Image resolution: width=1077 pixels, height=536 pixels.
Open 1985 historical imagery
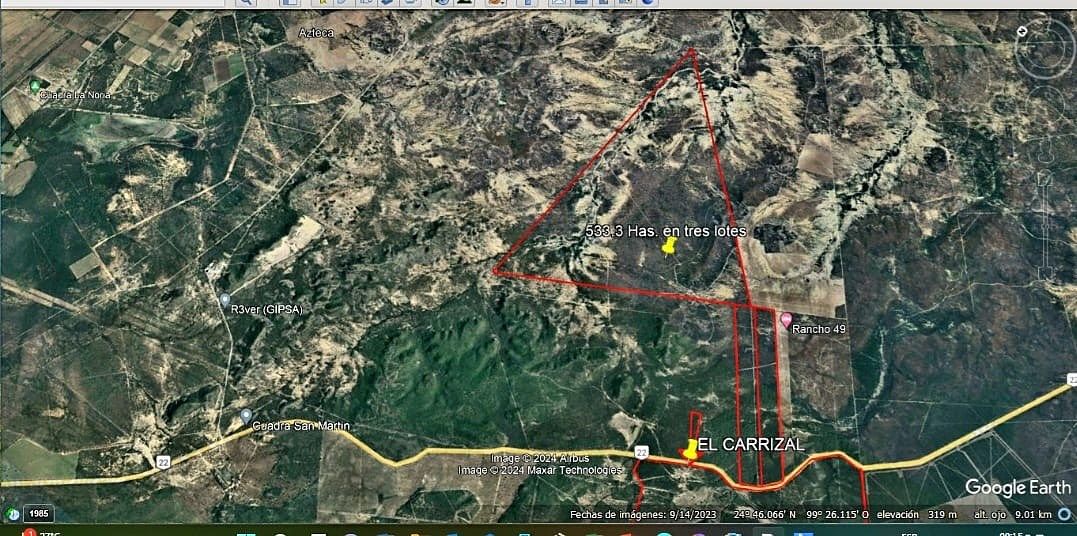coord(39,514)
